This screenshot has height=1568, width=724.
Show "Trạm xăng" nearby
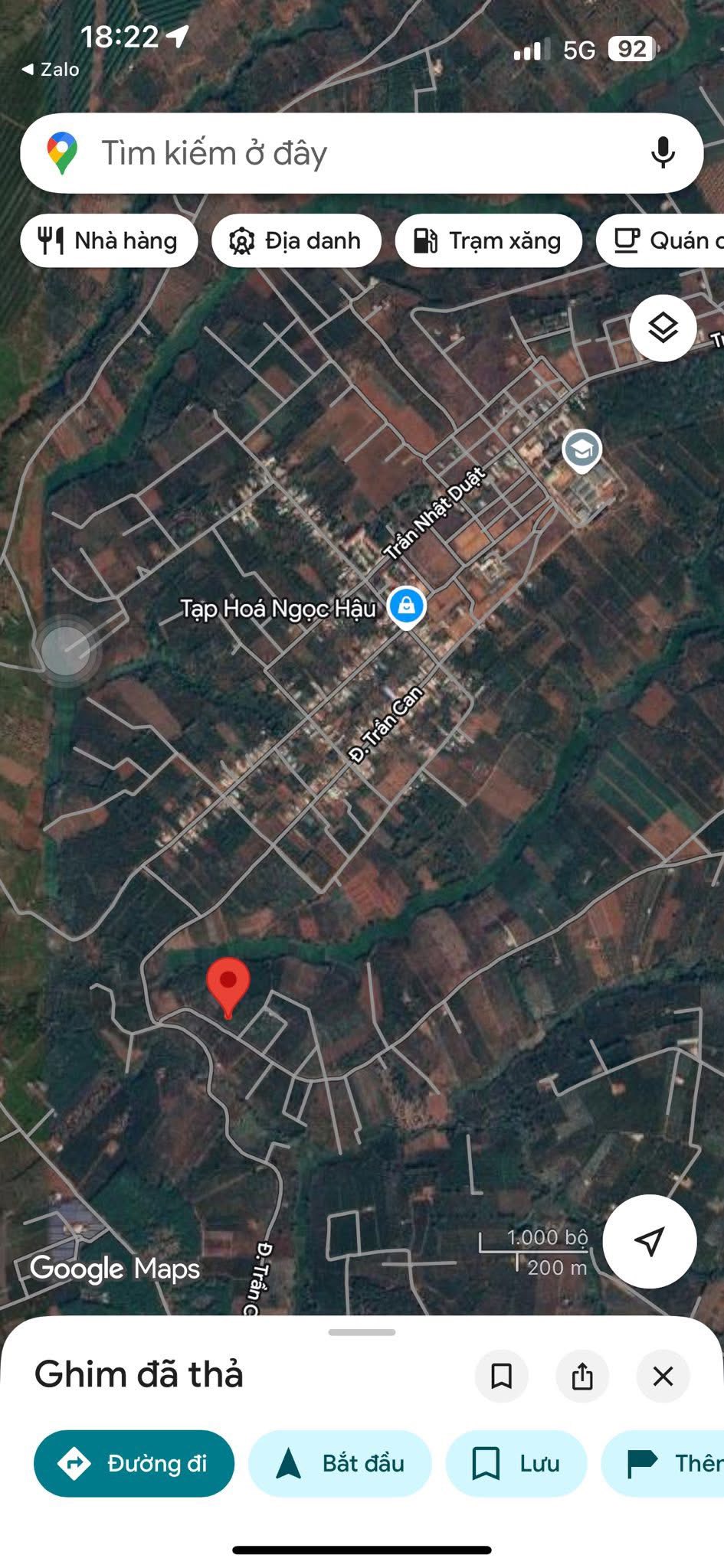click(x=488, y=241)
